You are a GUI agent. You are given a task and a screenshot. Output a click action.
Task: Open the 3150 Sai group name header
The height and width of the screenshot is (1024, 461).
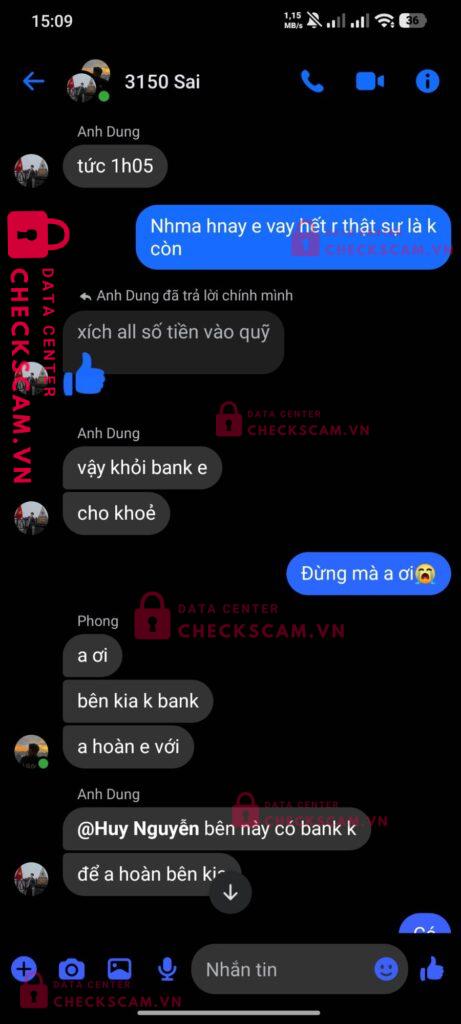(x=162, y=82)
